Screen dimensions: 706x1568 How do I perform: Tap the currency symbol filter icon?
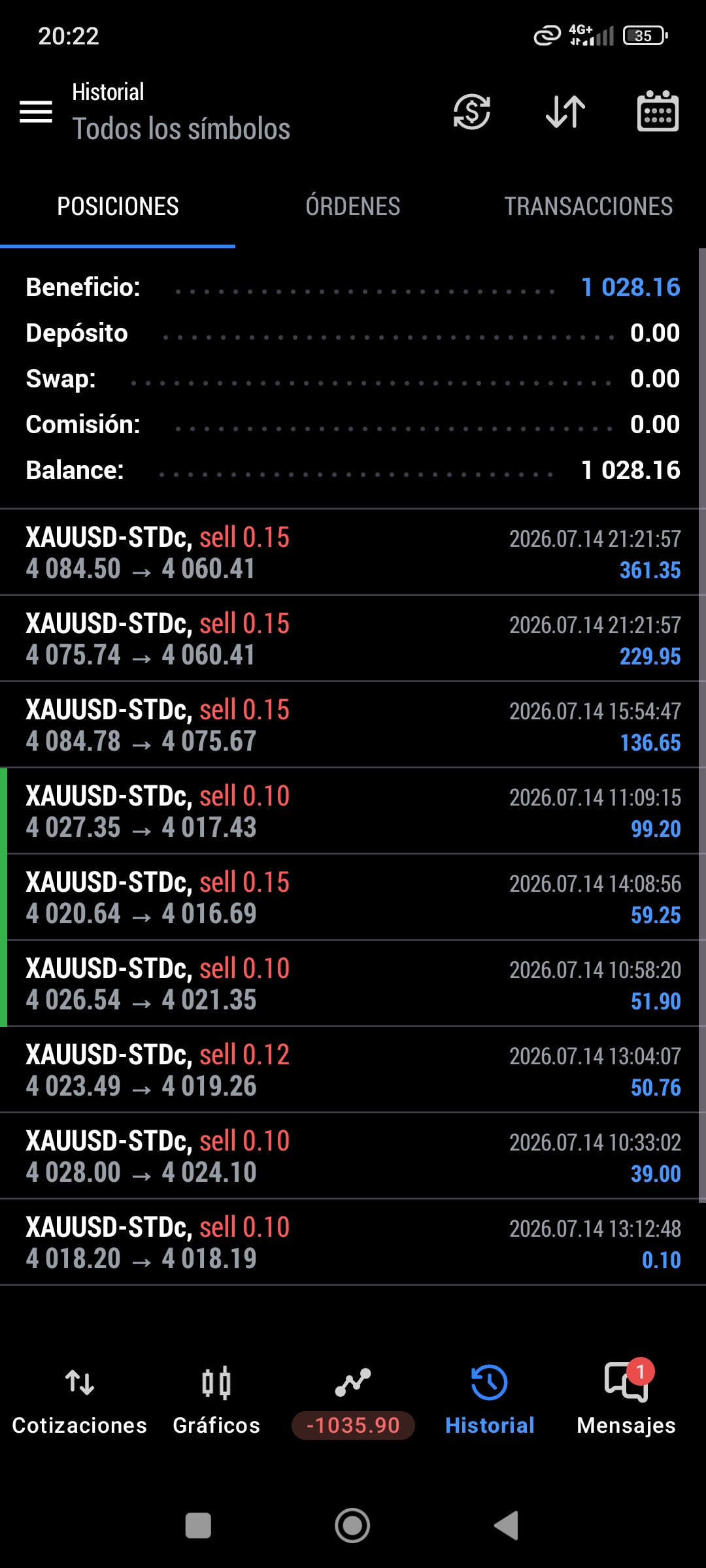(472, 112)
